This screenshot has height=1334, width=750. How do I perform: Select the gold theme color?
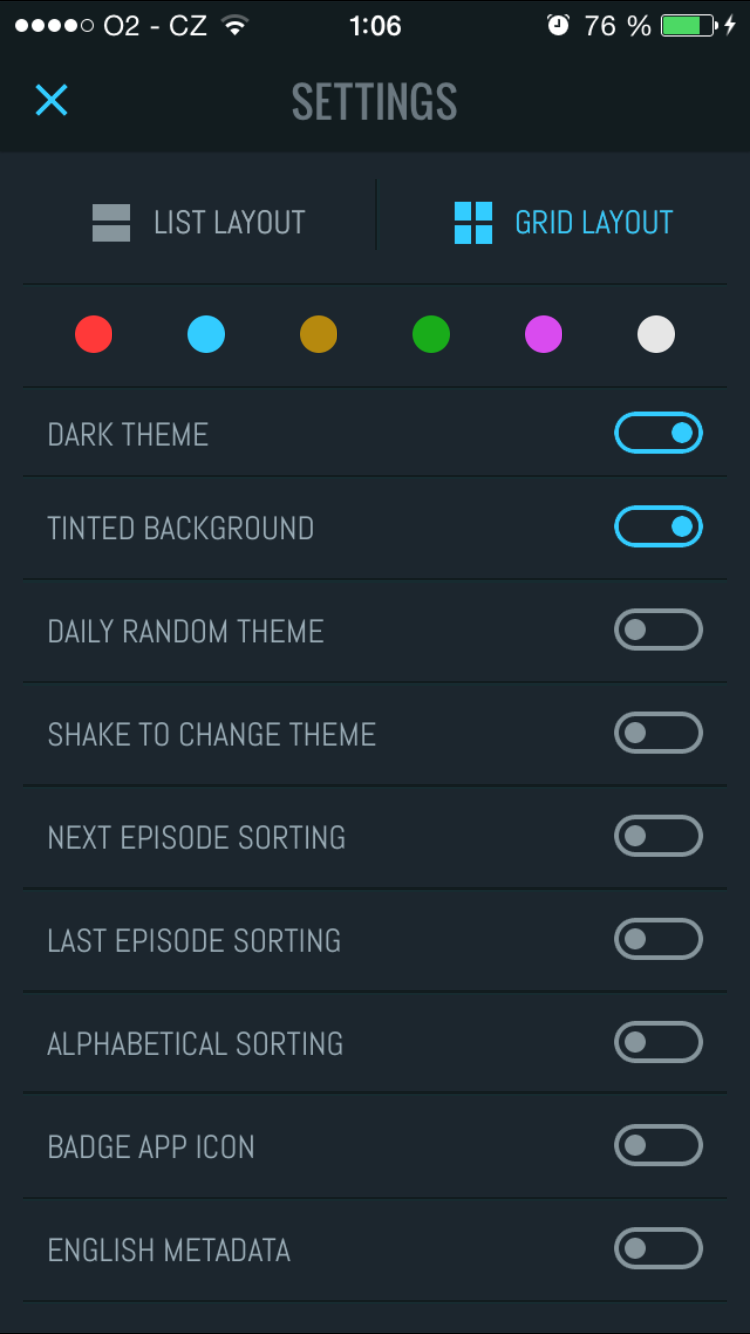pos(319,334)
